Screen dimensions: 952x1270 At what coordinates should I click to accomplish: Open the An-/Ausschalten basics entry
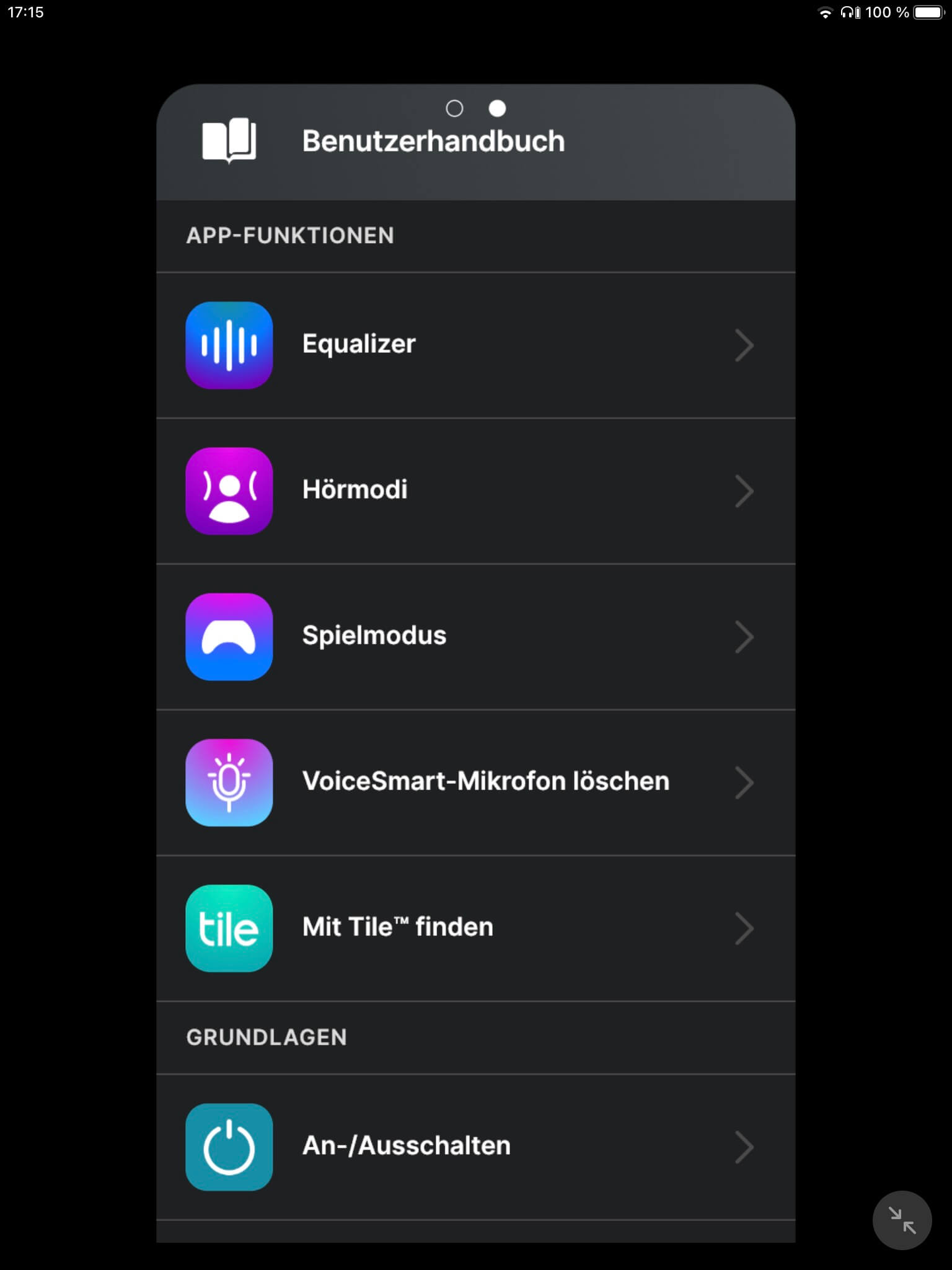tap(475, 1146)
